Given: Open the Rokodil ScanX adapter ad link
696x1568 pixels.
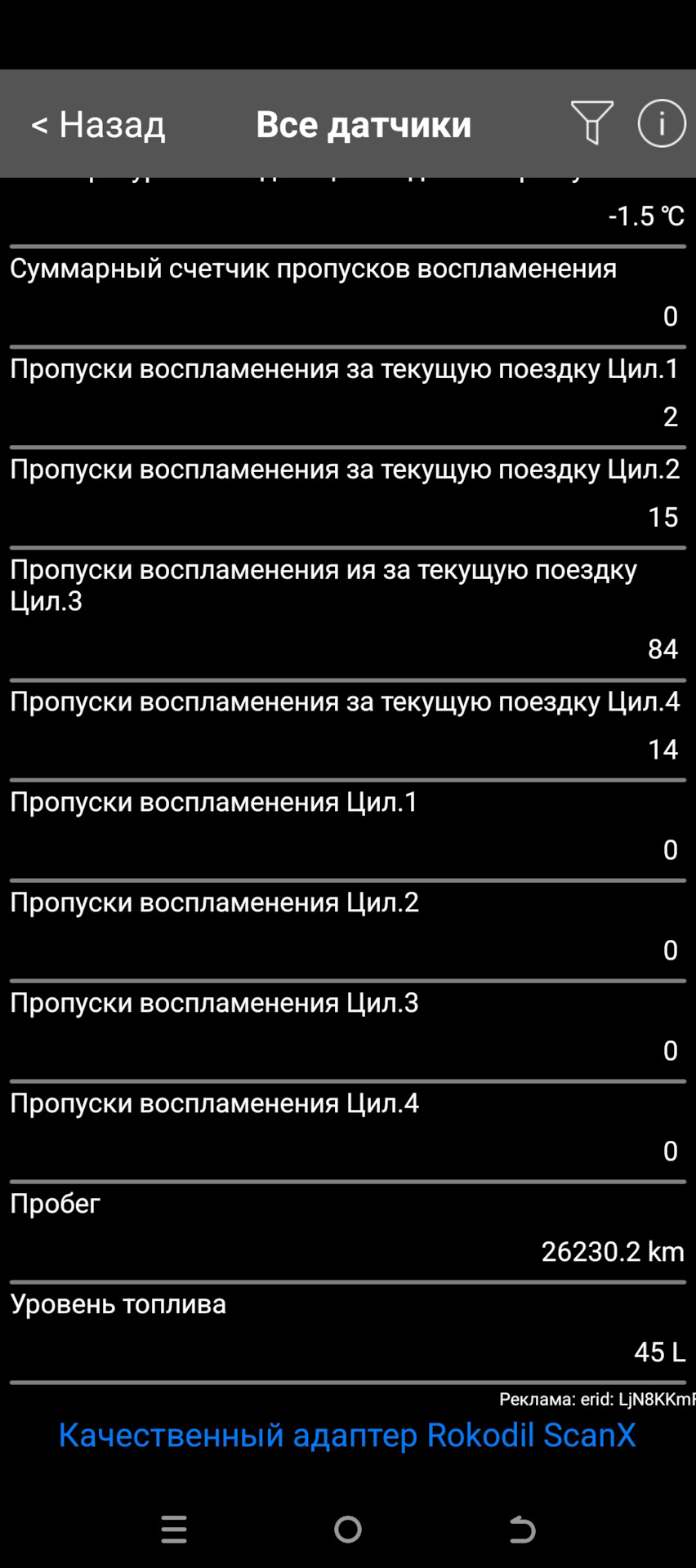Looking at the screenshot, I should click(347, 1435).
